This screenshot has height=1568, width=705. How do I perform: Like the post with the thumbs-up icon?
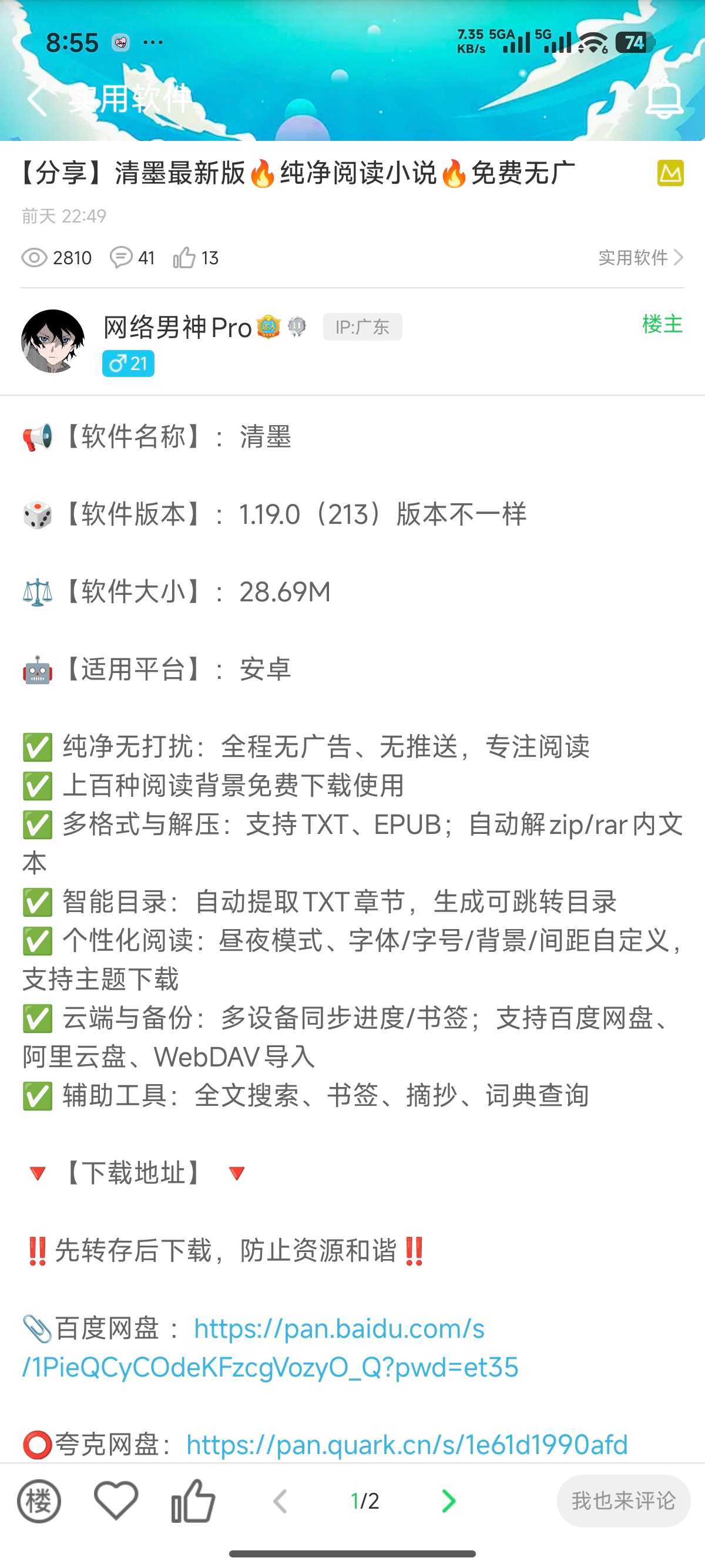click(x=192, y=1501)
